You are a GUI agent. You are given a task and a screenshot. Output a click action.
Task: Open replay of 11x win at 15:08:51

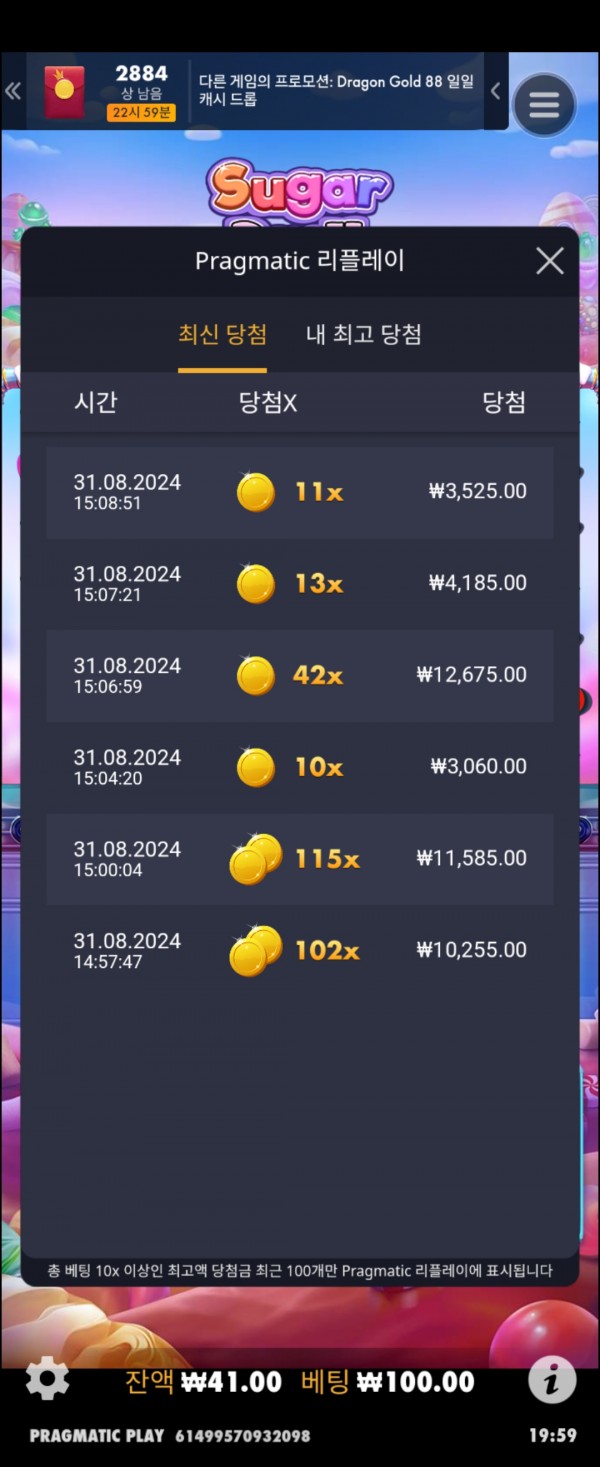pyautogui.click(x=299, y=492)
